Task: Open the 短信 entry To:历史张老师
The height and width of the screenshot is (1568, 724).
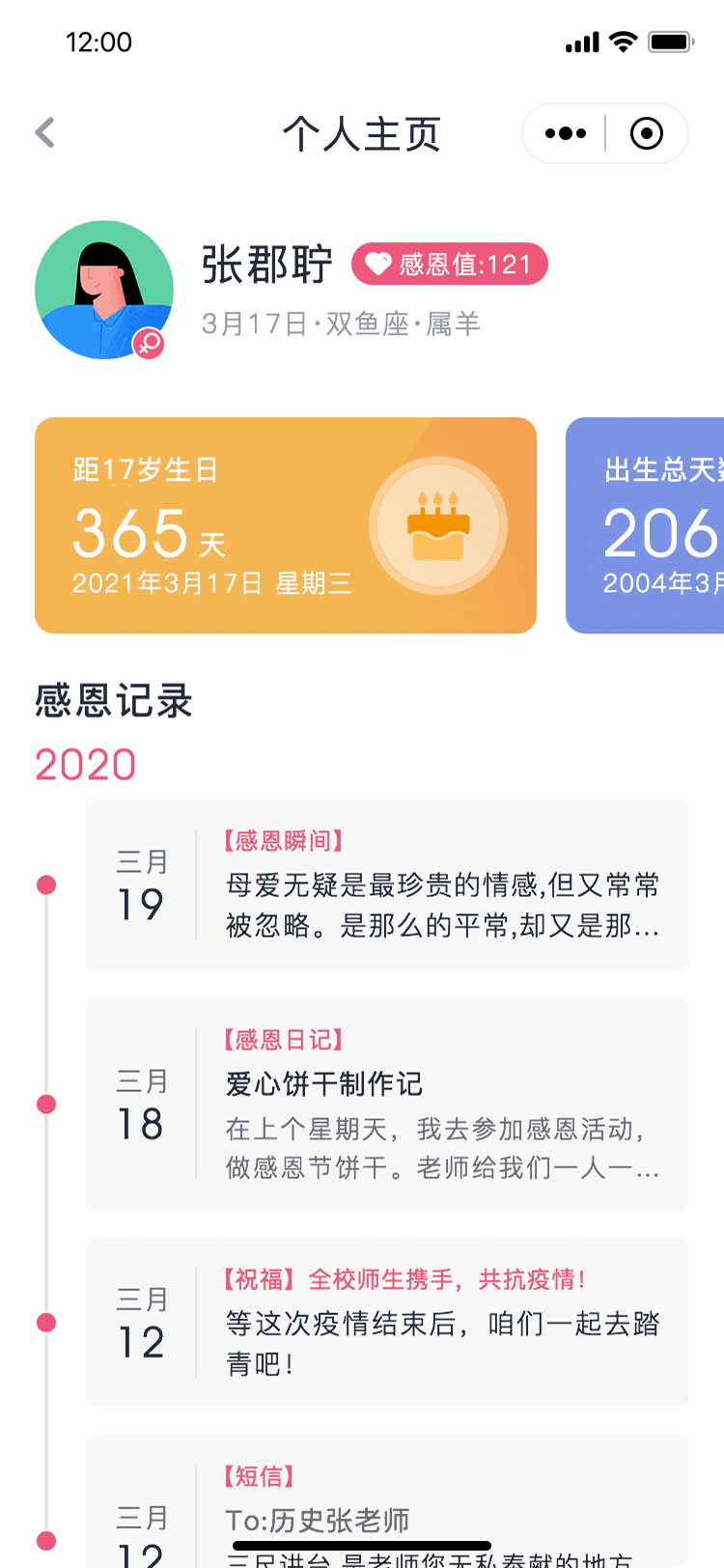Action: coord(388,1501)
